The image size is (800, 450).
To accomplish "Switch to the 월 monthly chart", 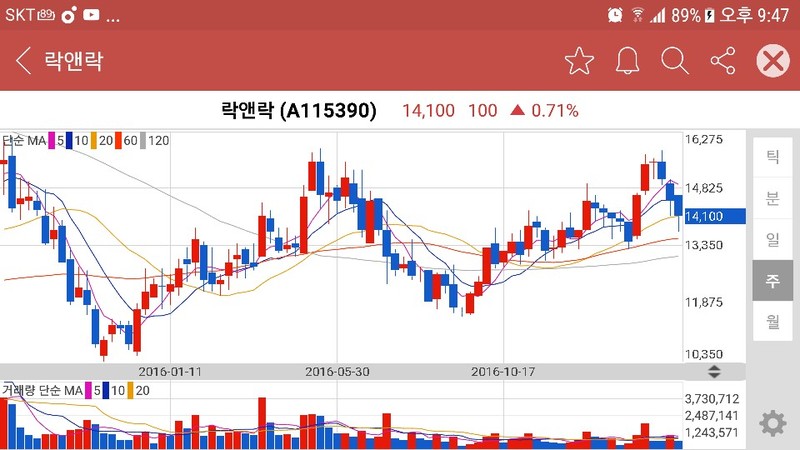I will click(x=772, y=321).
